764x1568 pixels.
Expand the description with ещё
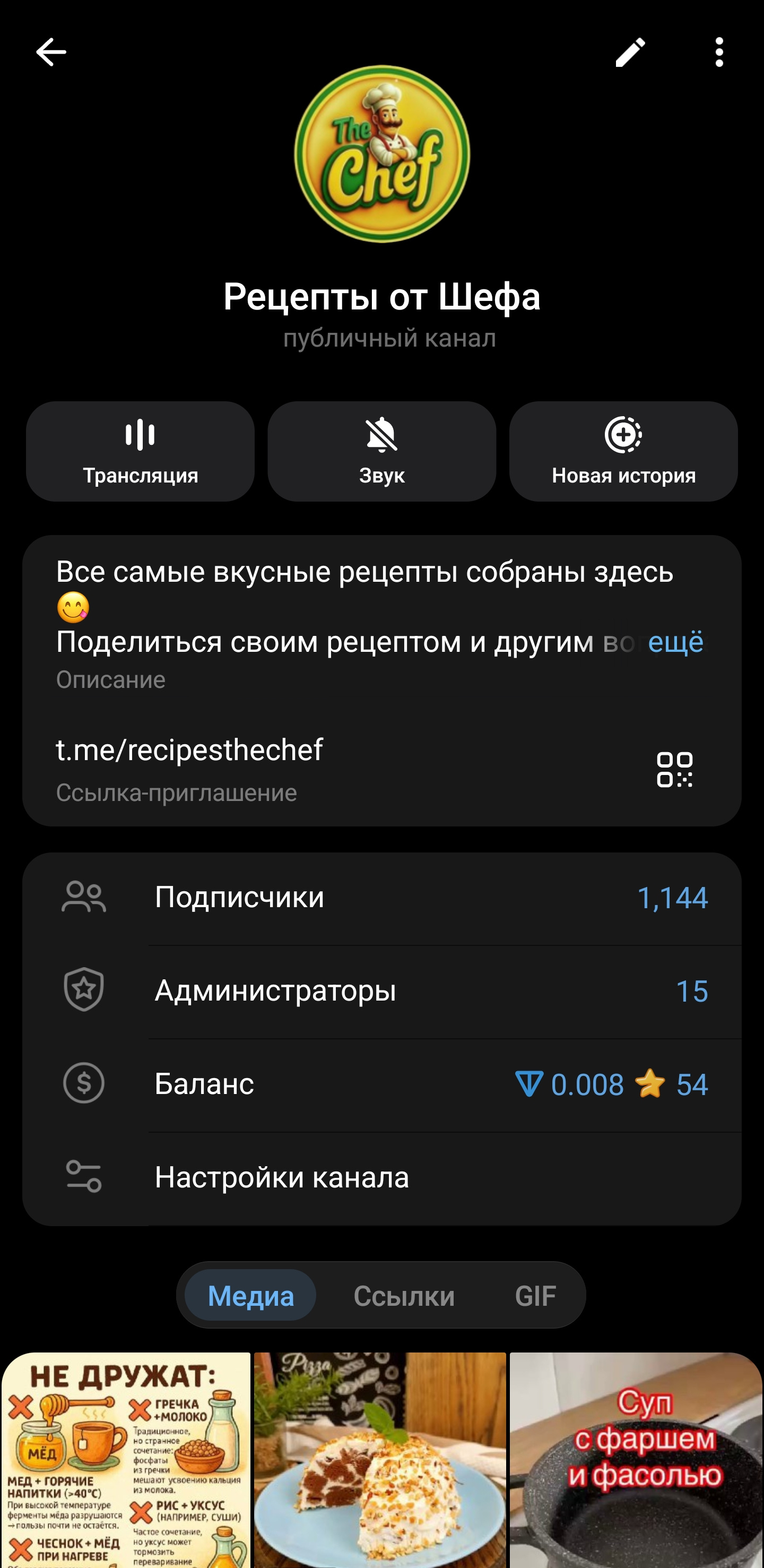[675, 643]
